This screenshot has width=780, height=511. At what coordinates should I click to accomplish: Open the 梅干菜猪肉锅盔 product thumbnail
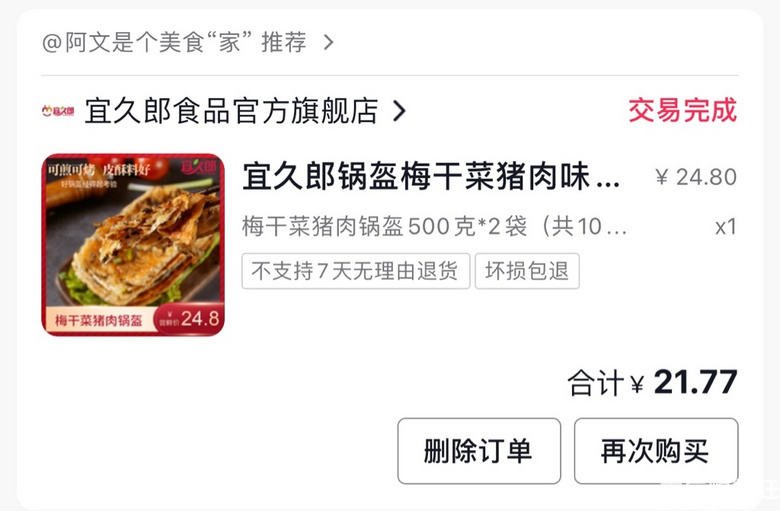pos(133,245)
